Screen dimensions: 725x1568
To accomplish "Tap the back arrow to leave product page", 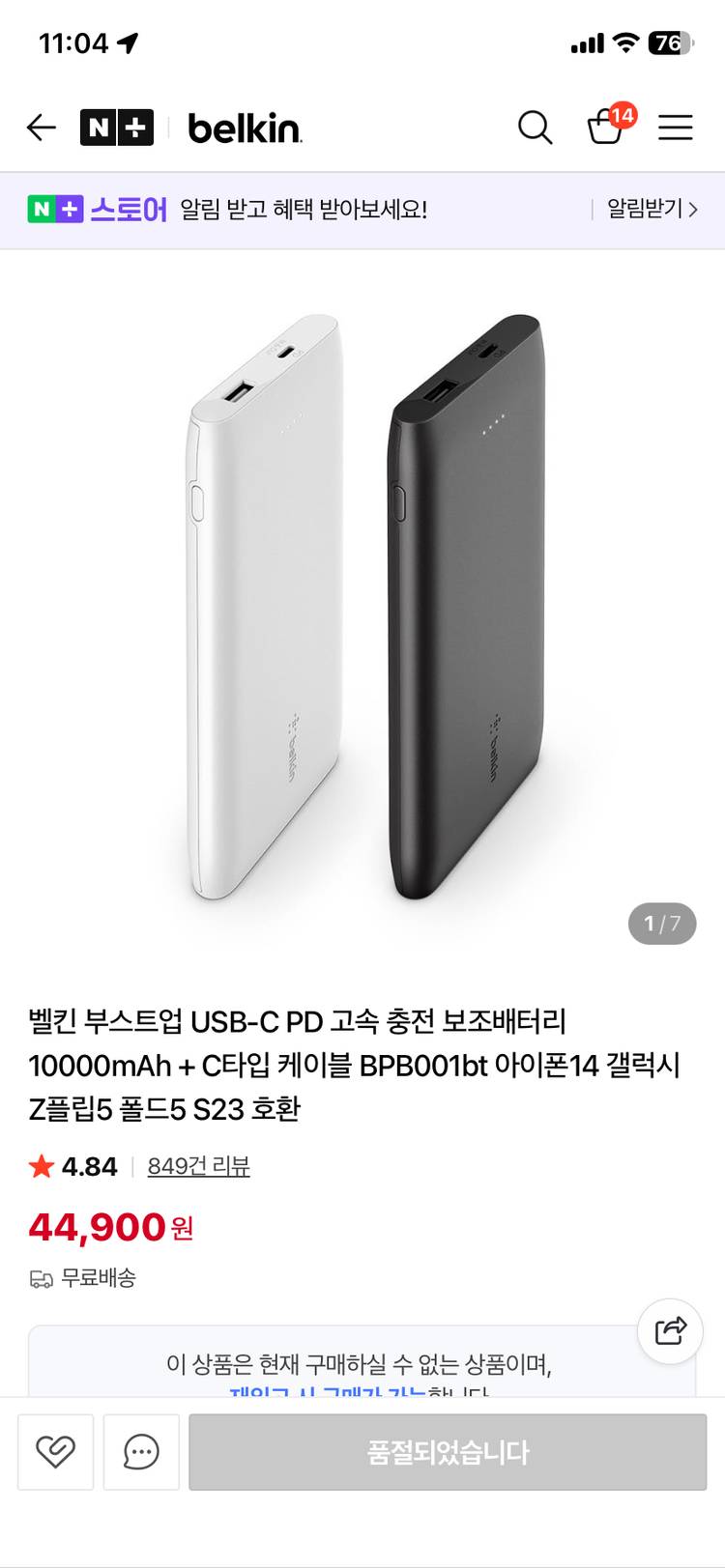I will [x=41, y=127].
